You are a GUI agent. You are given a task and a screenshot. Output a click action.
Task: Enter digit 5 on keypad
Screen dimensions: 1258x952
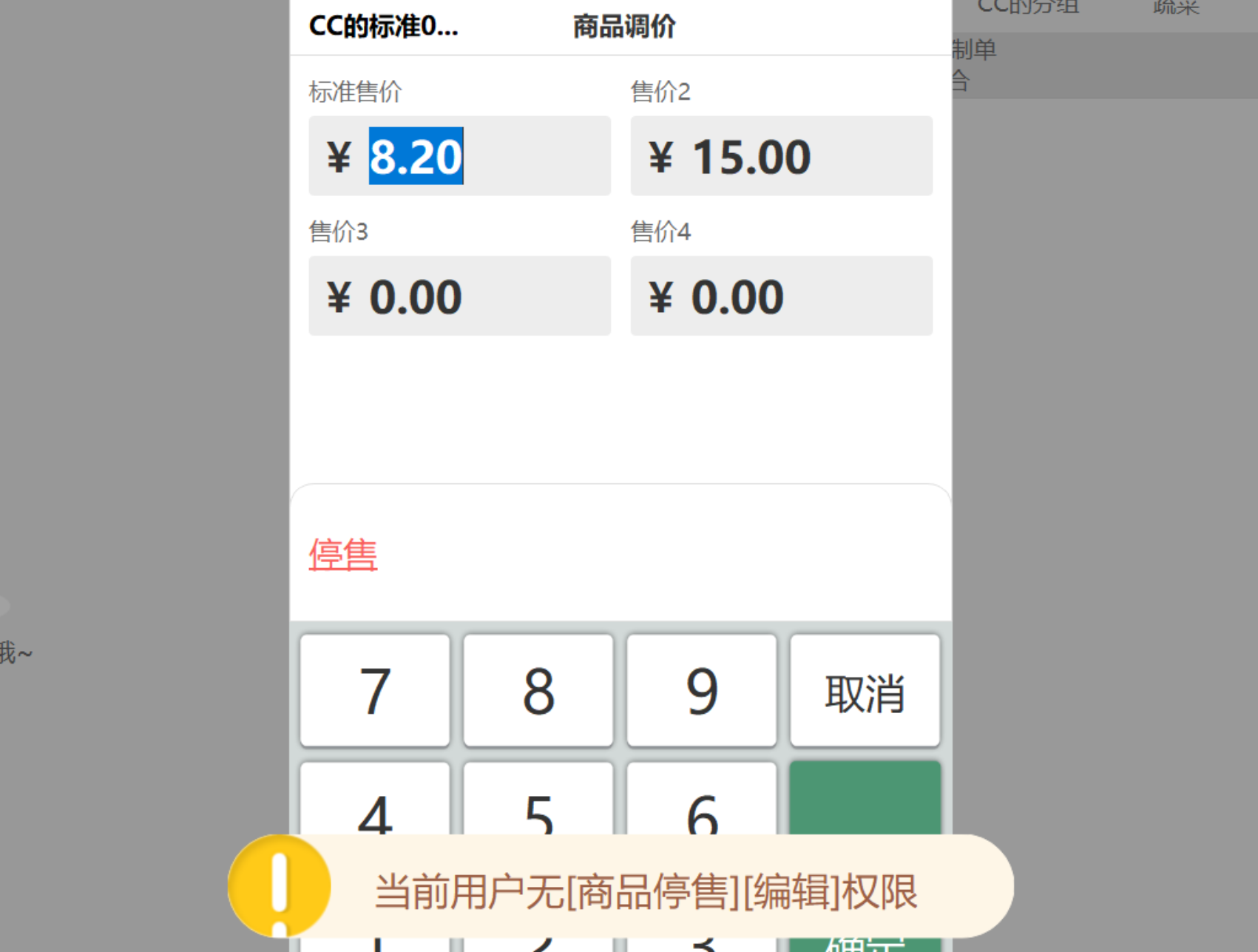(x=538, y=803)
